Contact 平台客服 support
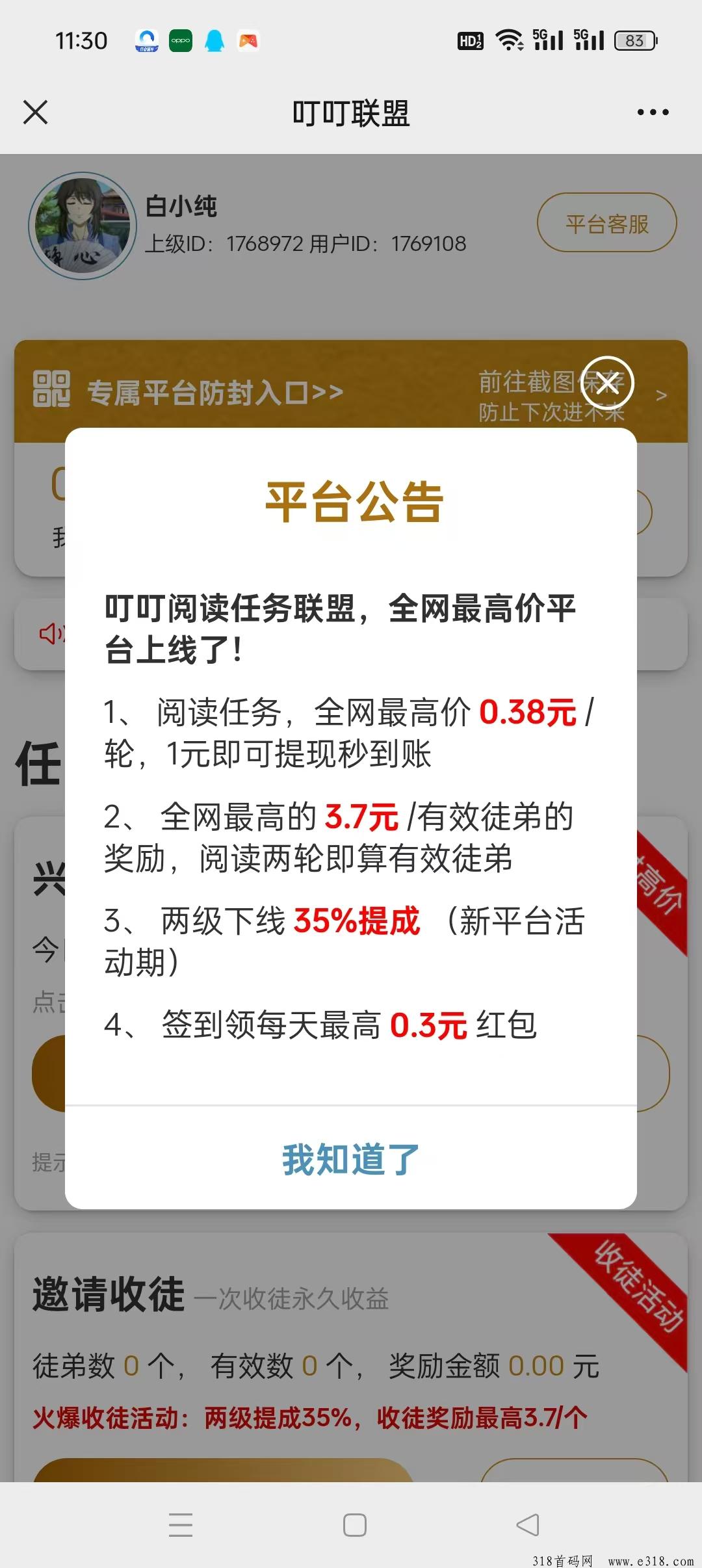702x1568 pixels. point(606,223)
